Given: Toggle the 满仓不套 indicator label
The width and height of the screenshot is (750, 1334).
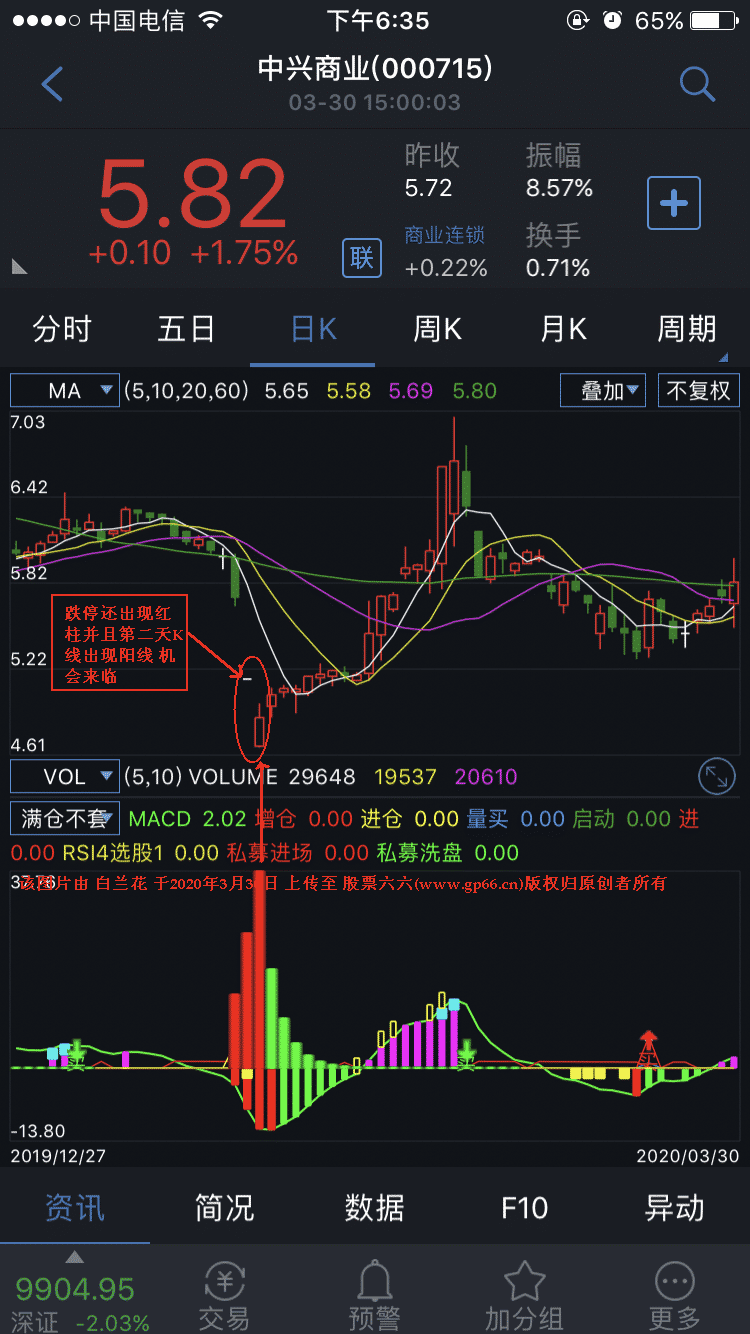Looking at the screenshot, I should 64,817.
